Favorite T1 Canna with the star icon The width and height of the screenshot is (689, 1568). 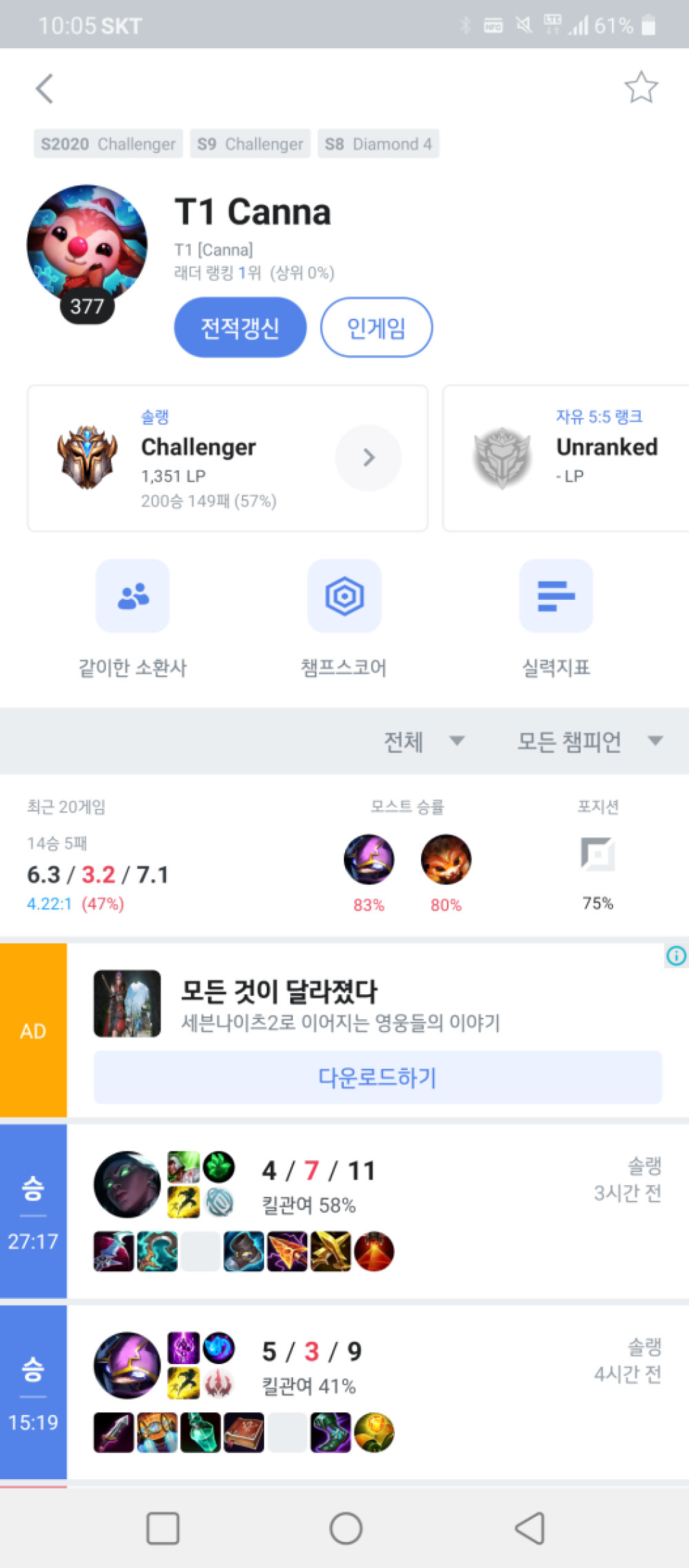click(x=641, y=87)
